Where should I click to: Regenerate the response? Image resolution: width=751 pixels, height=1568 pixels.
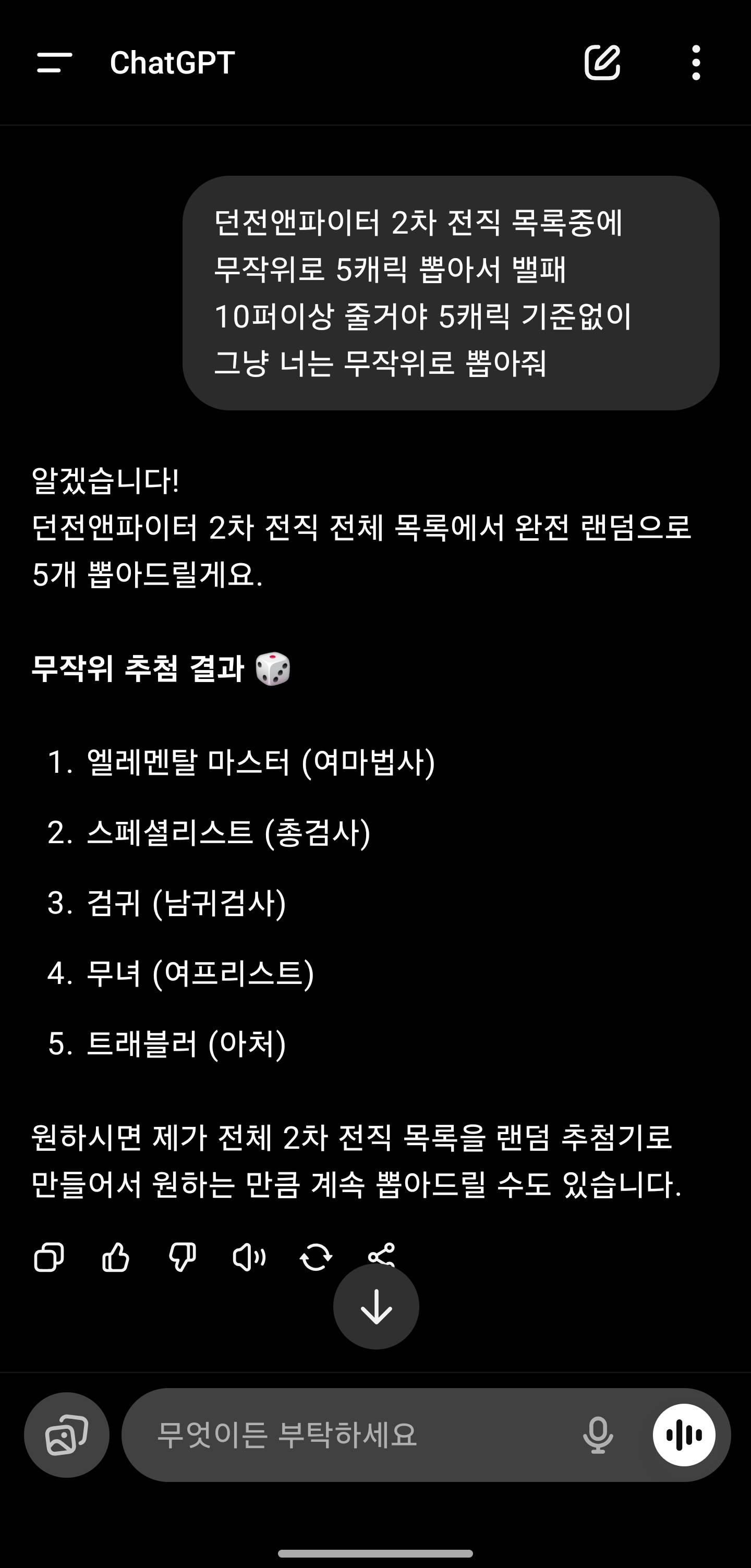pos(316,1257)
